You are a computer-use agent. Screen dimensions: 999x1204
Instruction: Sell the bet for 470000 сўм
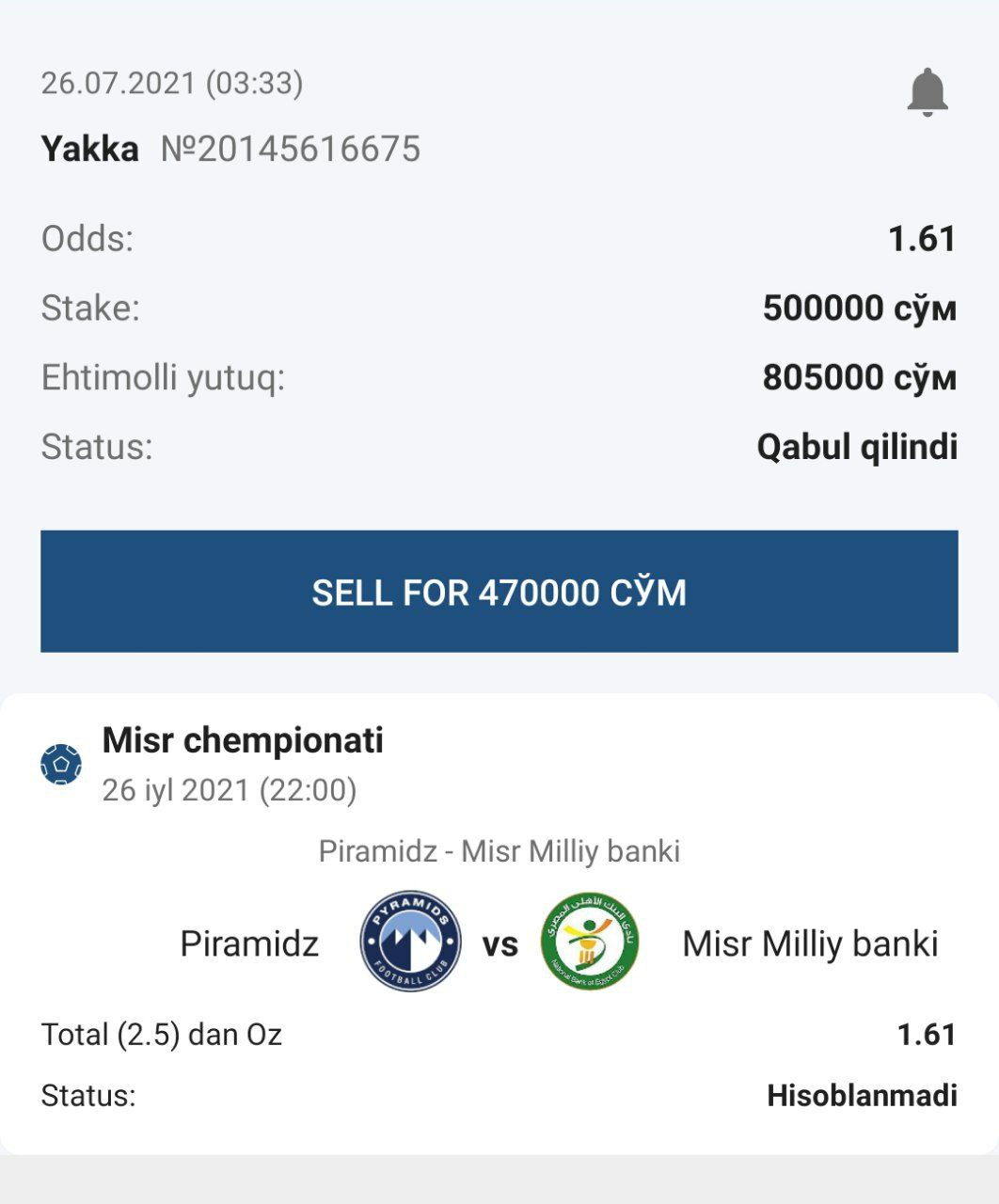pyautogui.click(x=499, y=592)
